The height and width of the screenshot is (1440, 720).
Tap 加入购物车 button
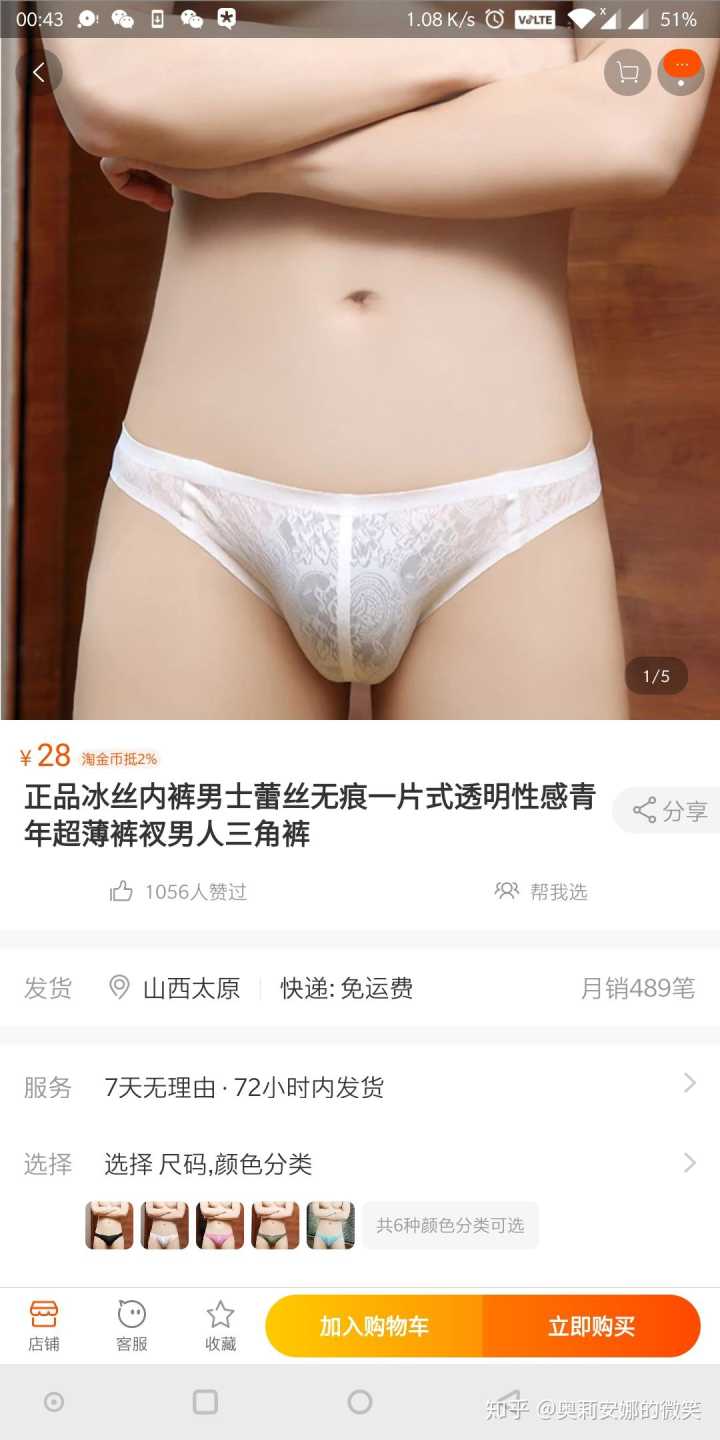374,1326
